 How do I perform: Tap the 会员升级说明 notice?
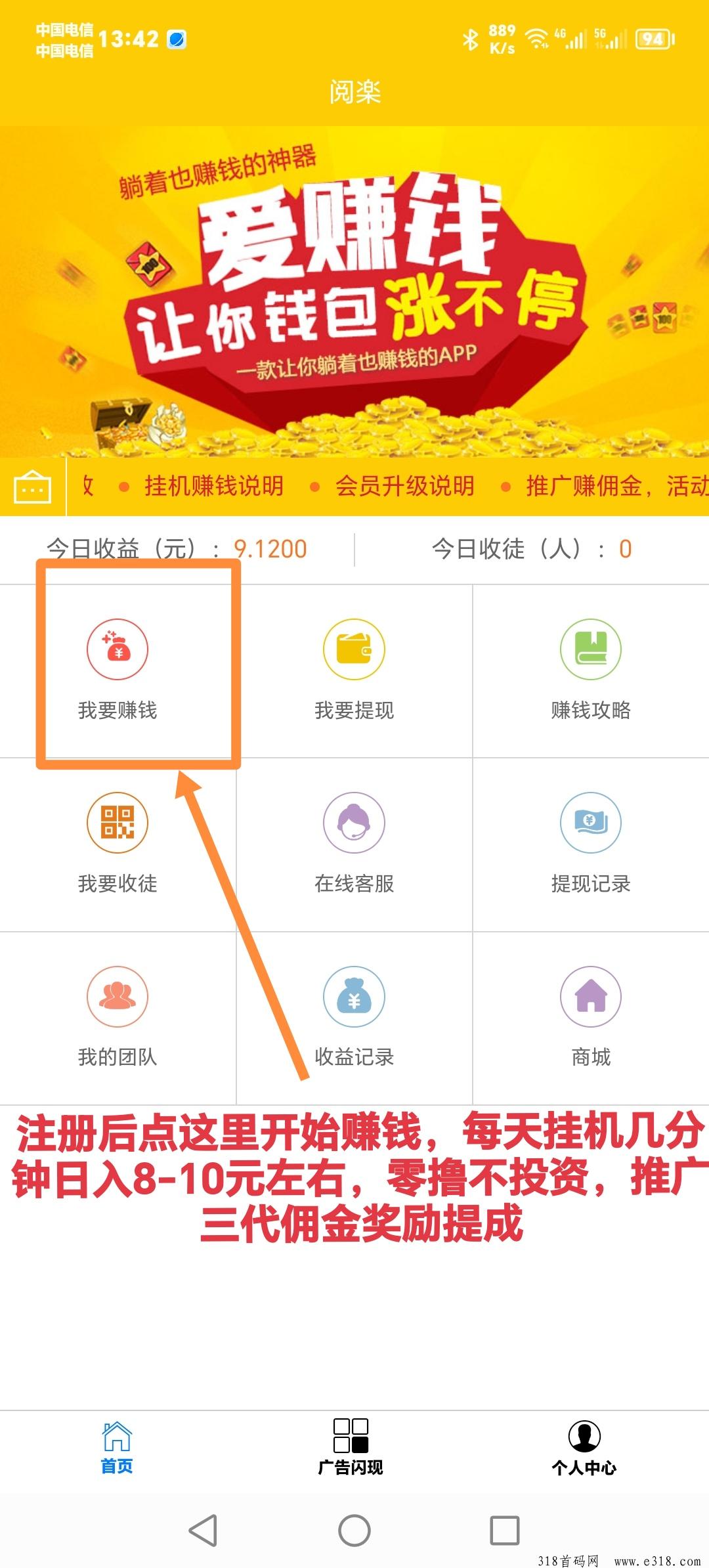(x=404, y=486)
